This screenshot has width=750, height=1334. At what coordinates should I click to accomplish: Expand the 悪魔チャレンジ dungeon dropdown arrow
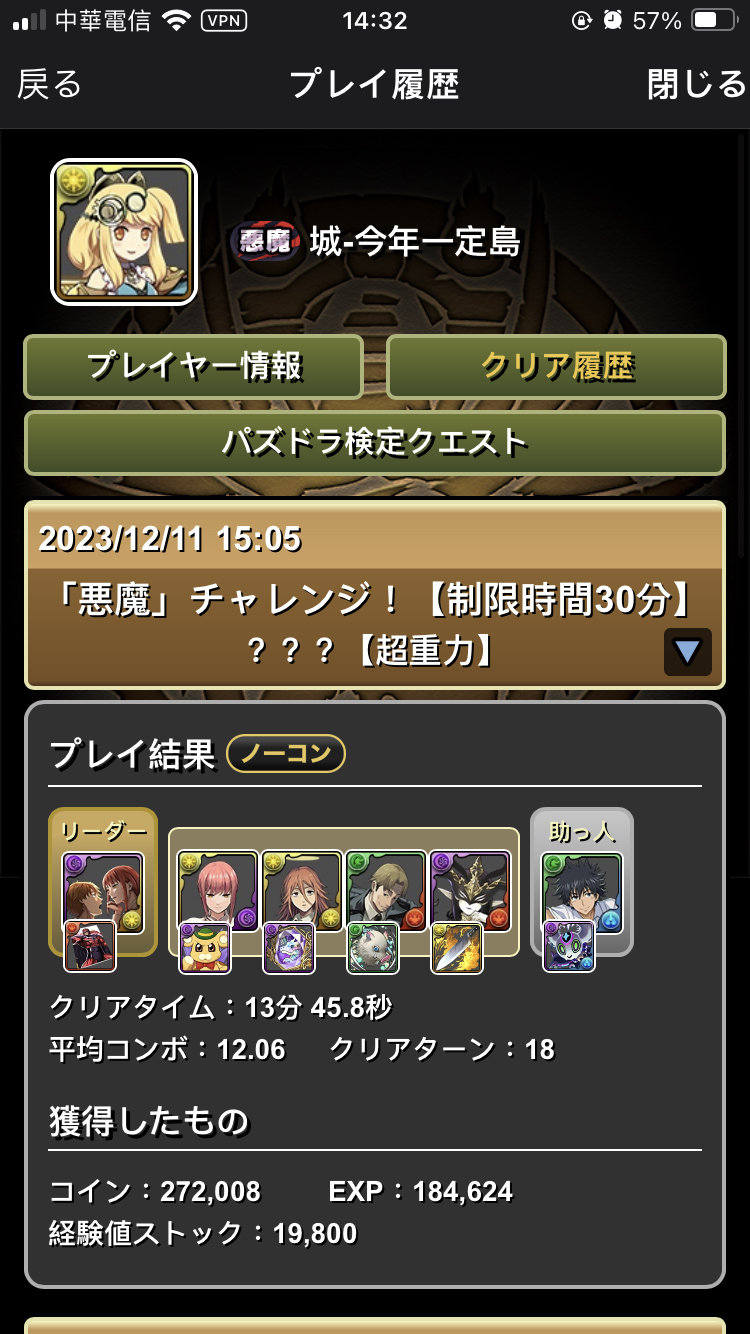(687, 652)
